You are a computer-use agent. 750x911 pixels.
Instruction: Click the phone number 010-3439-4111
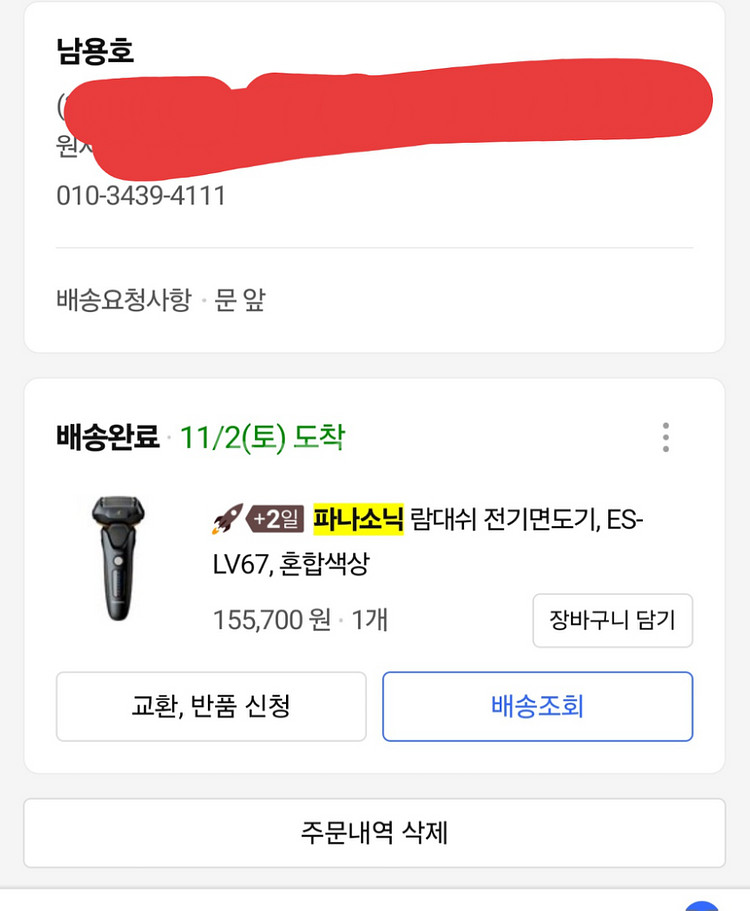[142, 196]
